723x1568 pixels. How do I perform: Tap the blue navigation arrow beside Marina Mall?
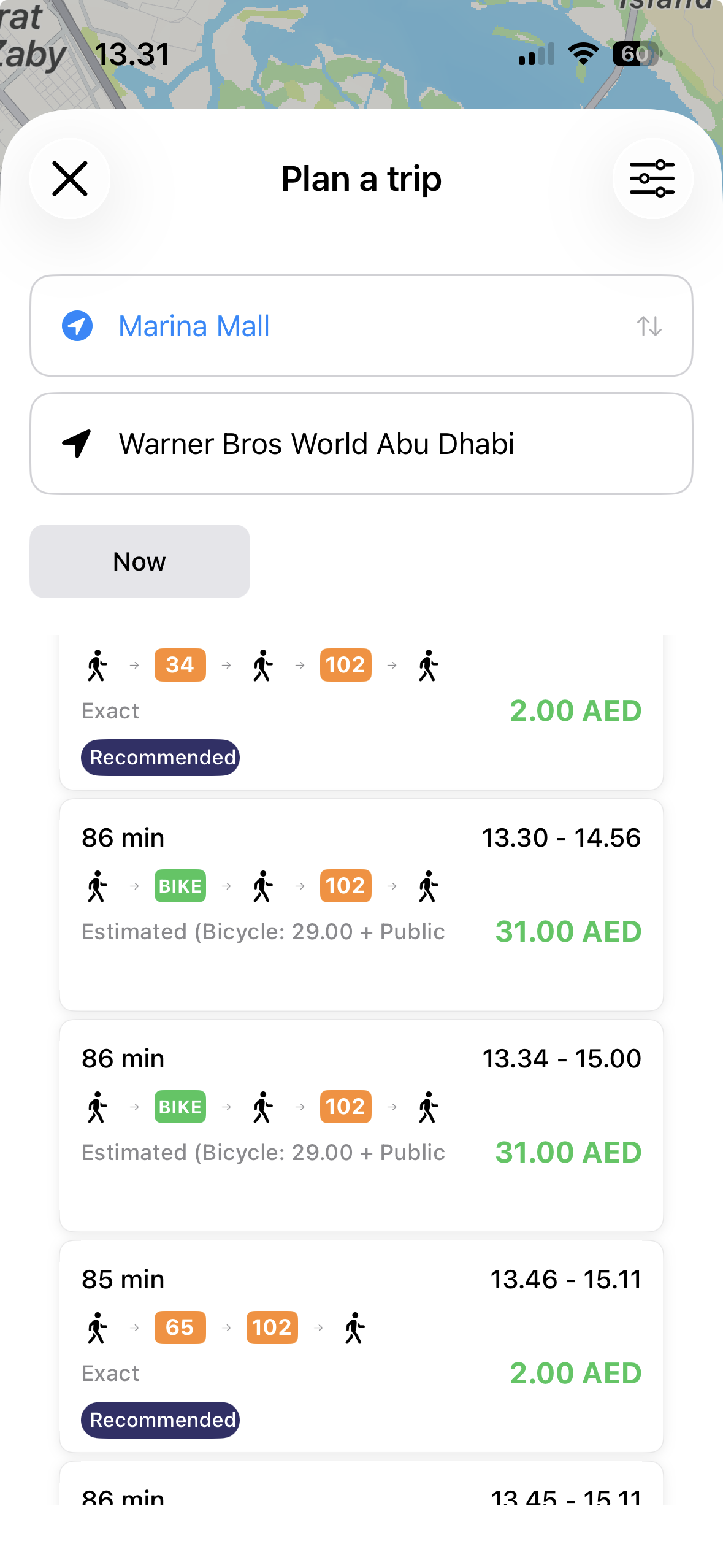coord(78,326)
